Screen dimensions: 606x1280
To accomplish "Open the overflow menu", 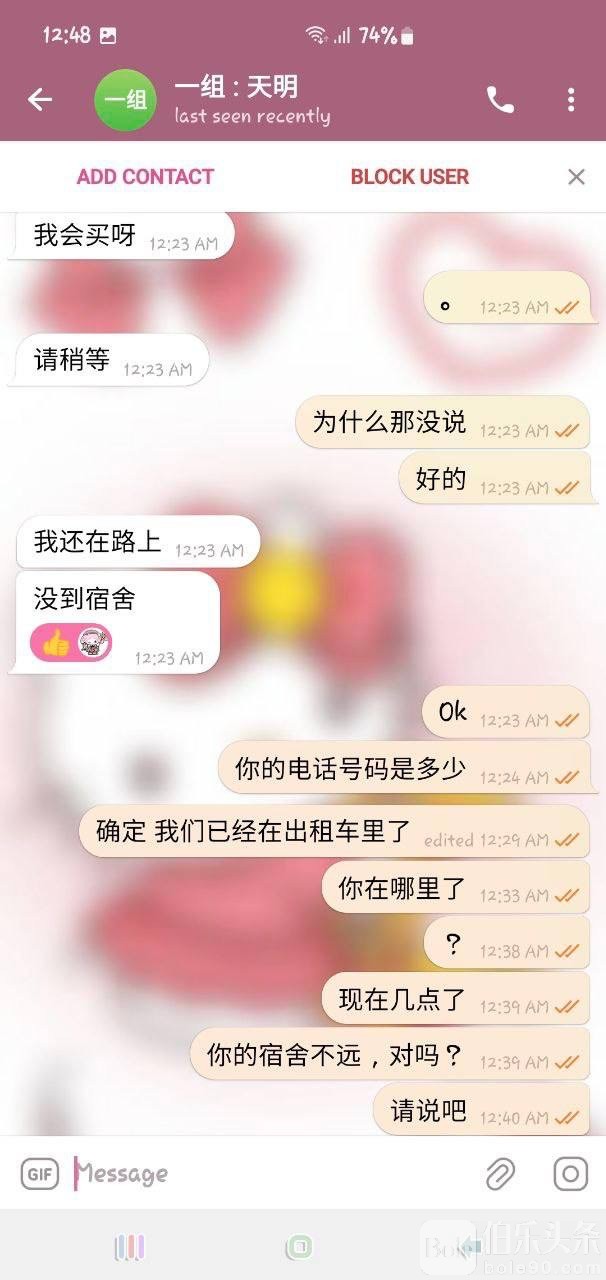I will tap(570, 99).
